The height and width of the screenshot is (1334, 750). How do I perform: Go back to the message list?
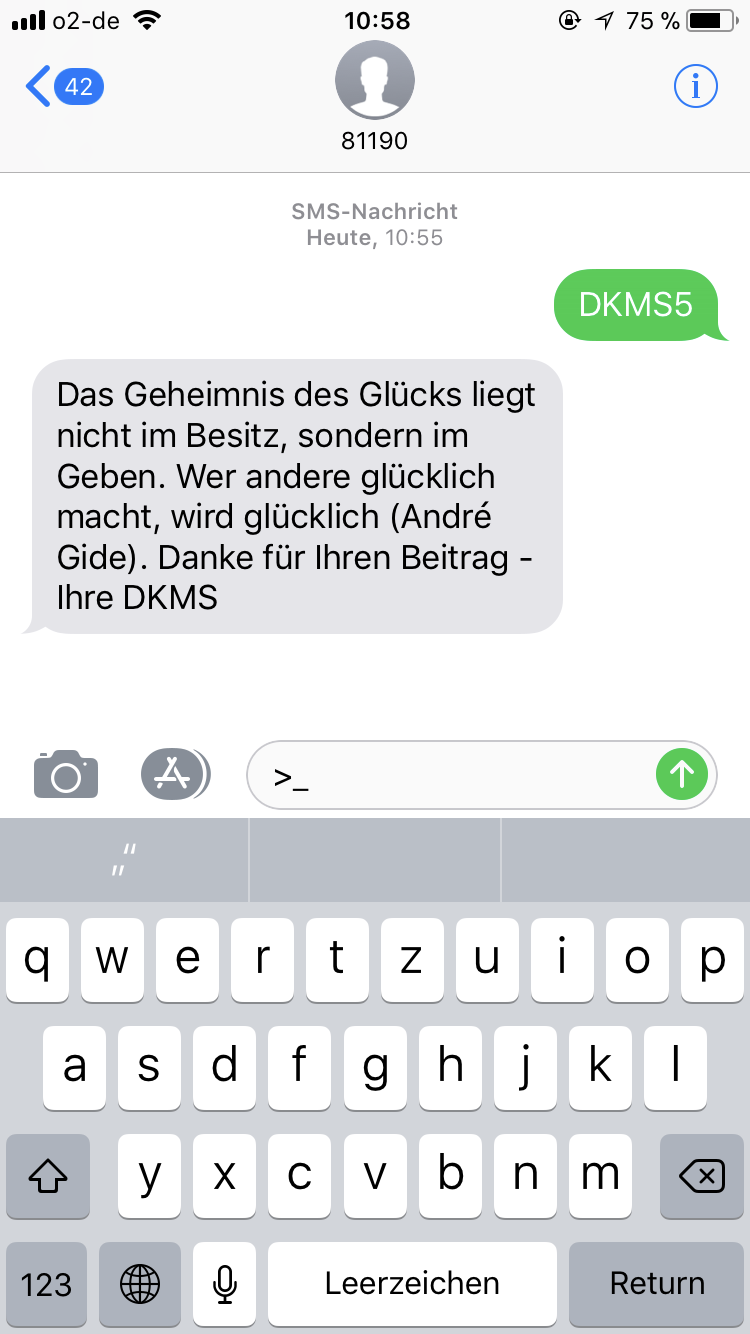point(64,87)
